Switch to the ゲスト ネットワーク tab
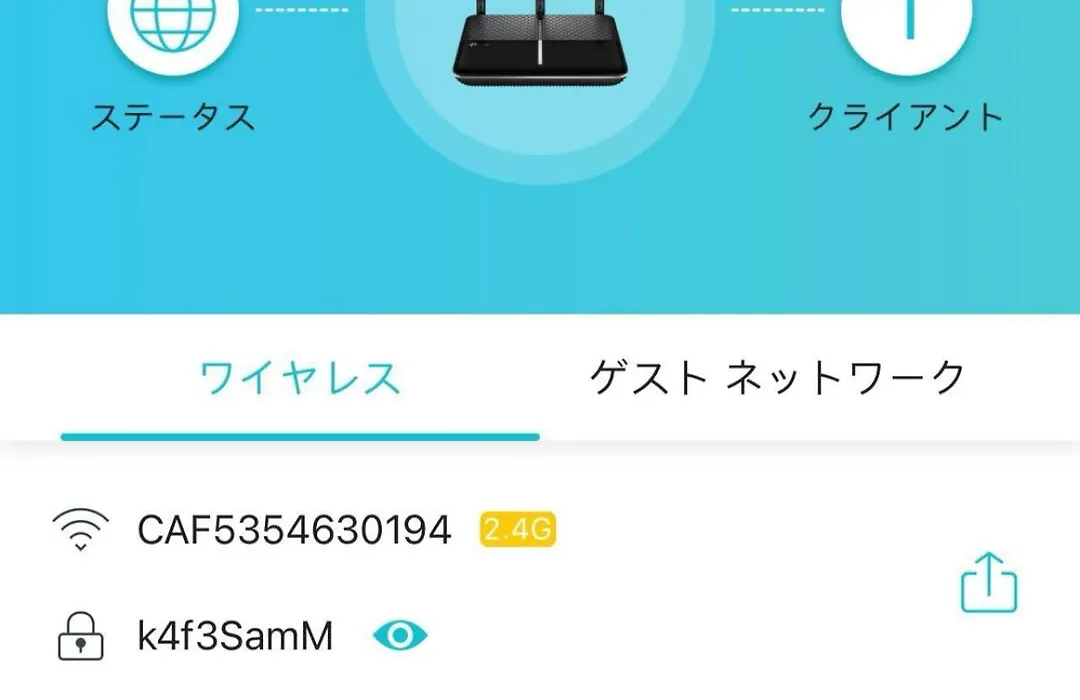 777,379
